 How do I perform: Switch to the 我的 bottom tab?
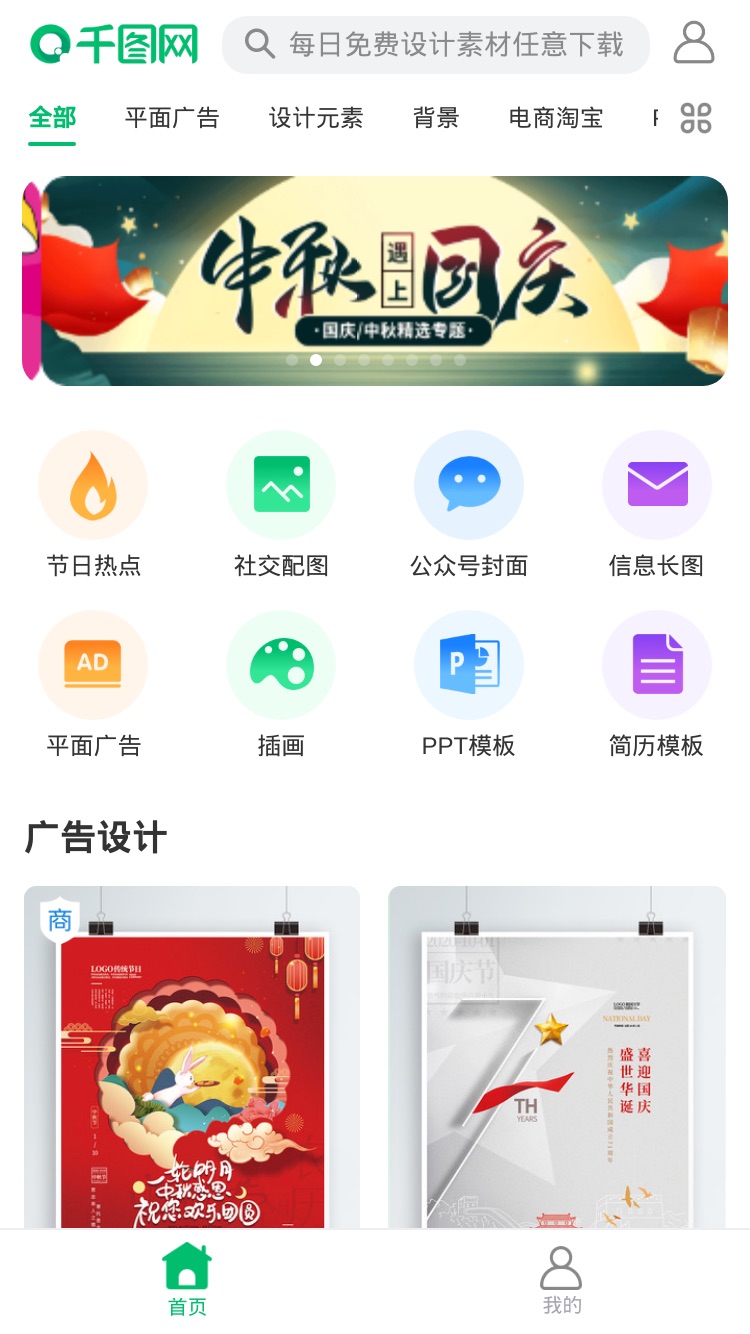click(561, 1281)
